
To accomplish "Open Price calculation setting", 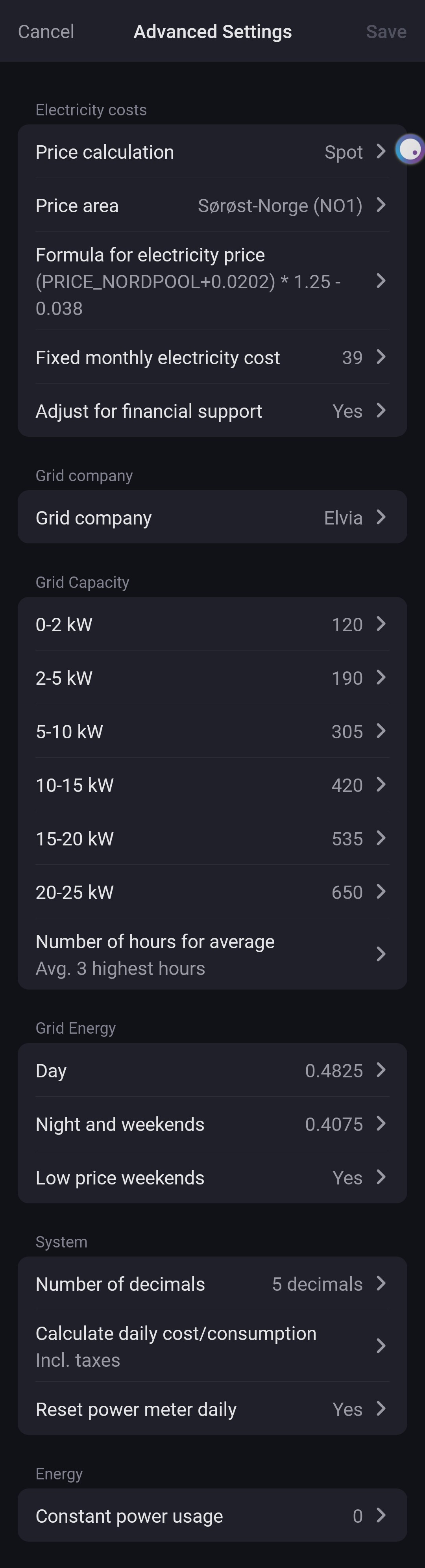I will pyautogui.click(x=212, y=152).
